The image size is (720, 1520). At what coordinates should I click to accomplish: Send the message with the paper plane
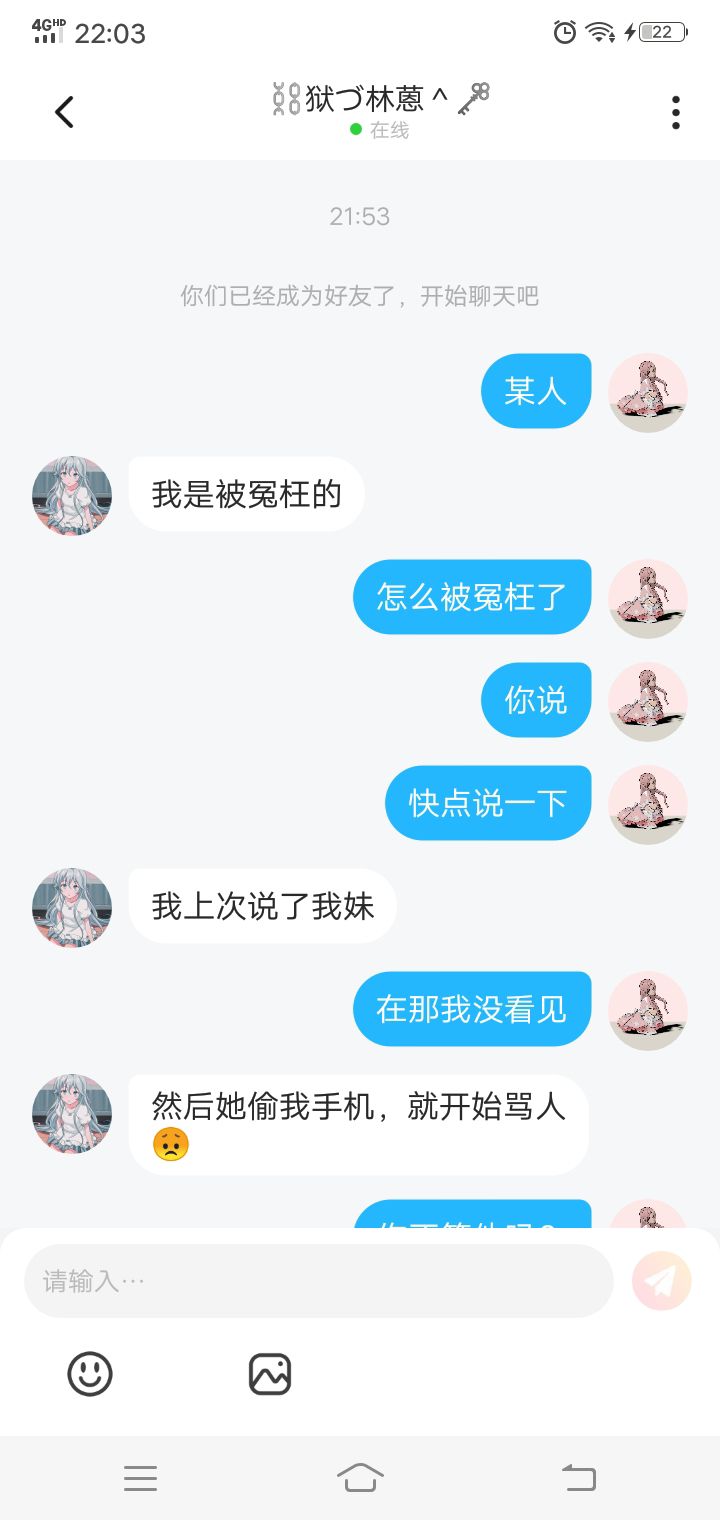662,1281
